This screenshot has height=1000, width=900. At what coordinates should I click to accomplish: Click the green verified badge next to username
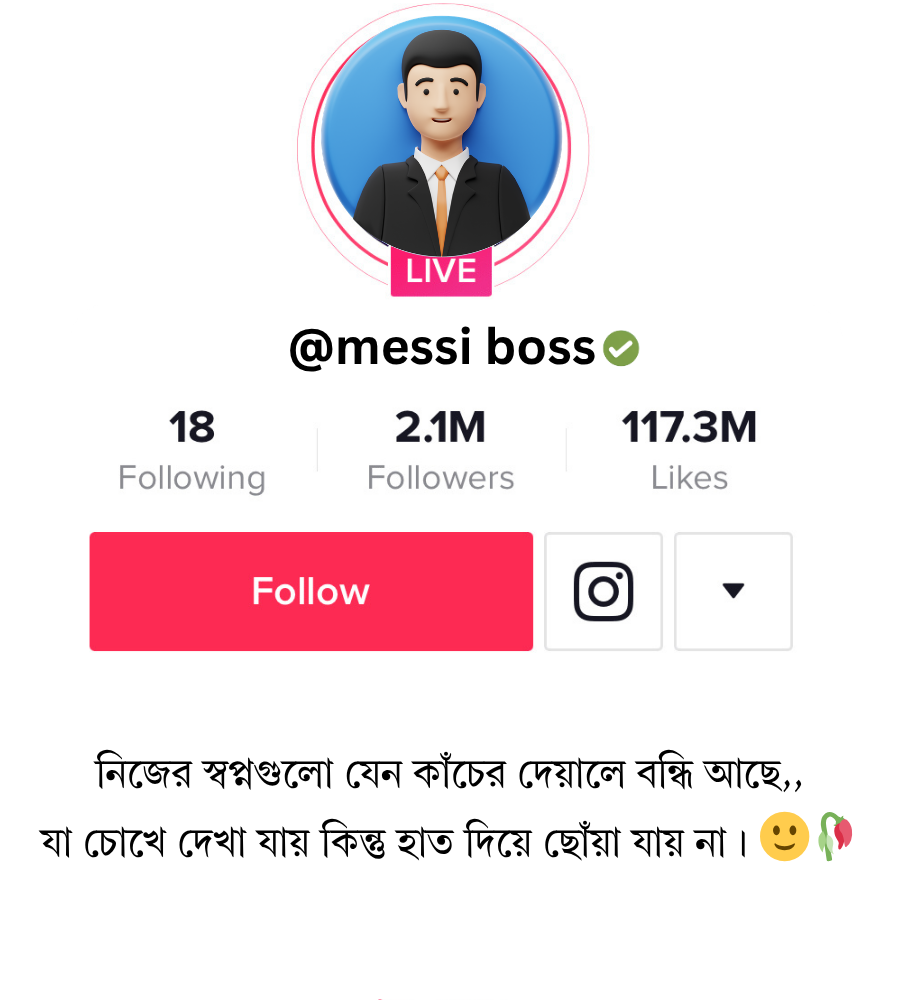620,348
